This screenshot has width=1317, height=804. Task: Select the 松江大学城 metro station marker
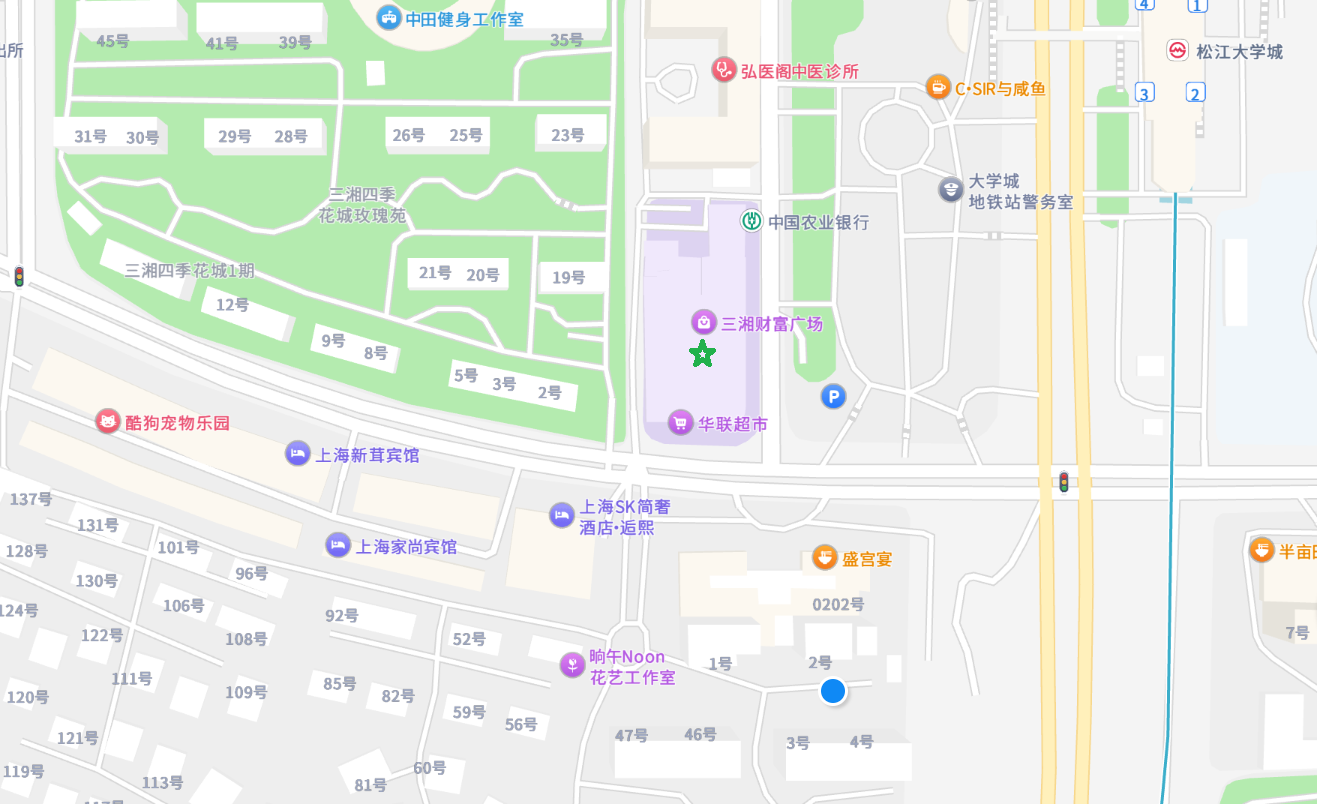coord(1178,51)
